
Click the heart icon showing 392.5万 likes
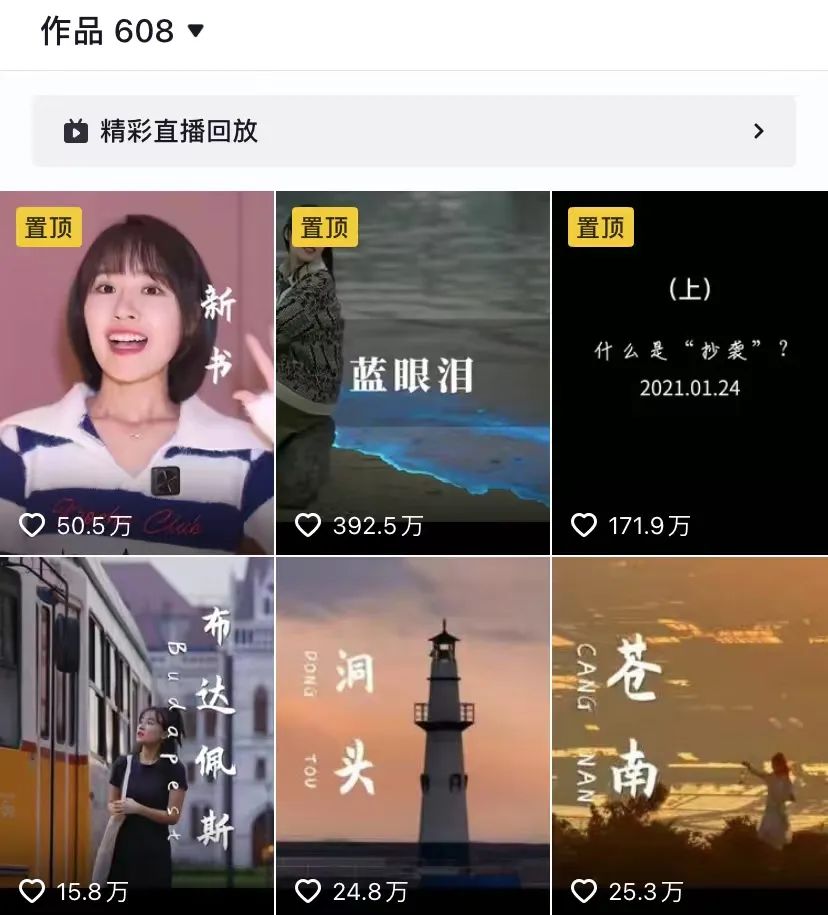(x=310, y=525)
